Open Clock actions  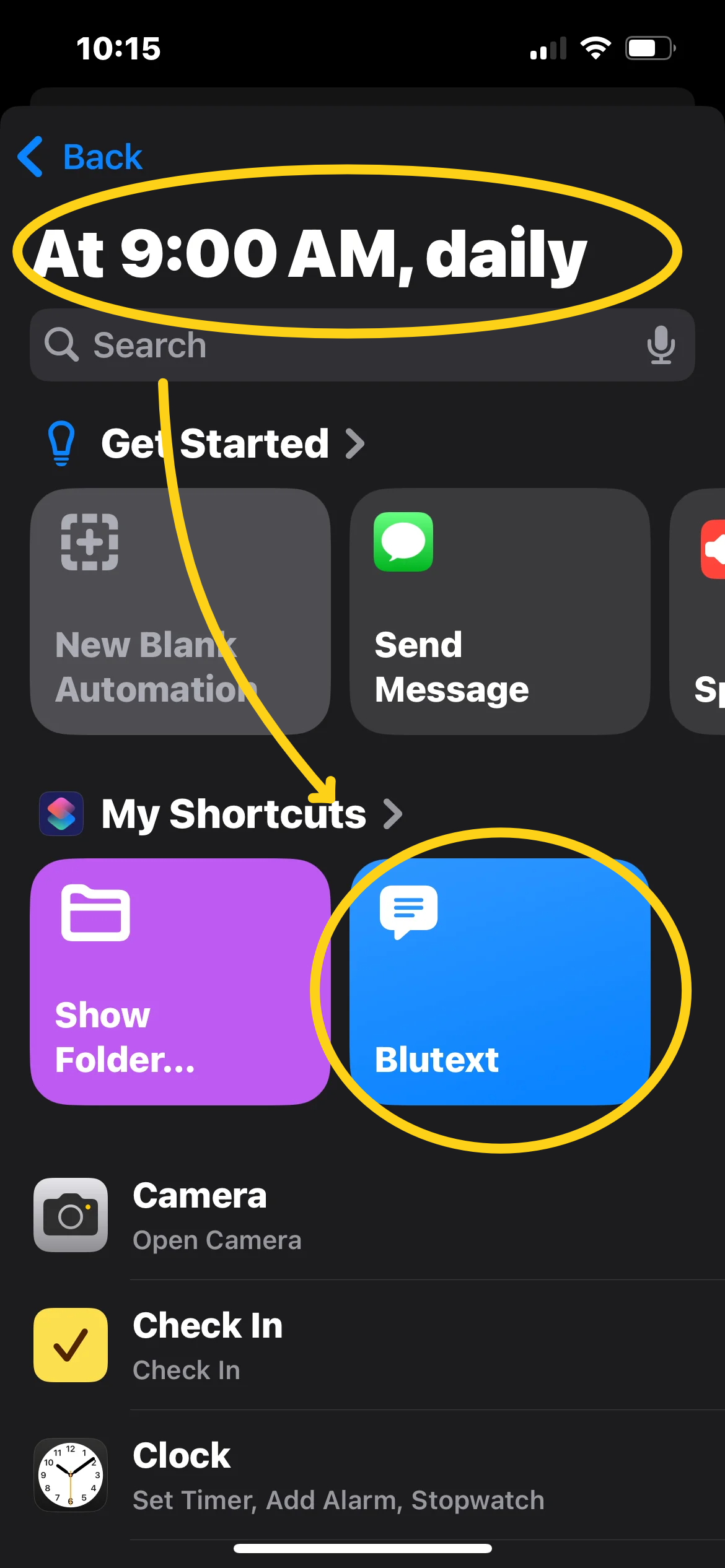[362, 1475]
